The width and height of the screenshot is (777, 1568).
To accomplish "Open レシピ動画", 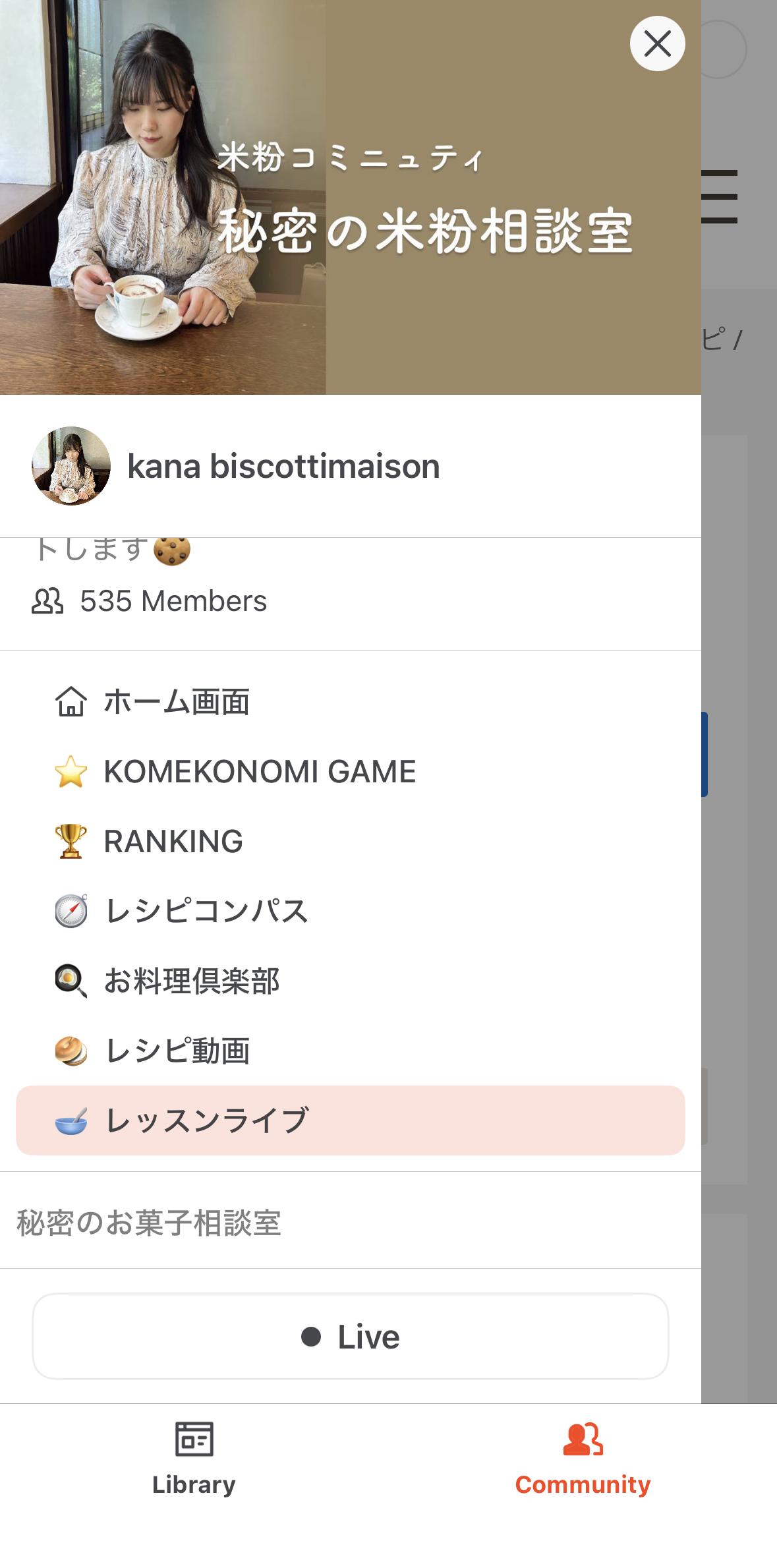I will point(178,1051).
